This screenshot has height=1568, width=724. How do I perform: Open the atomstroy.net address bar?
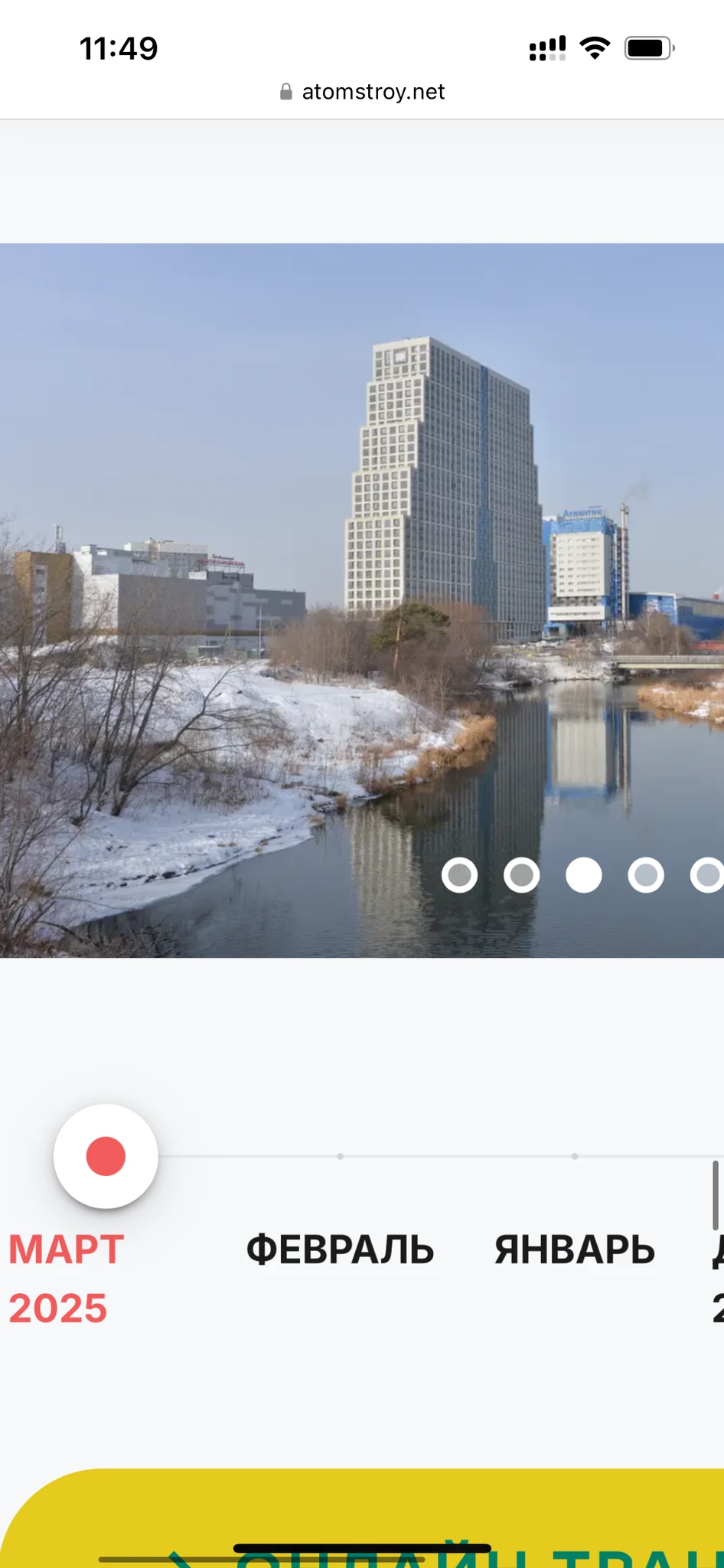[362, 92]
